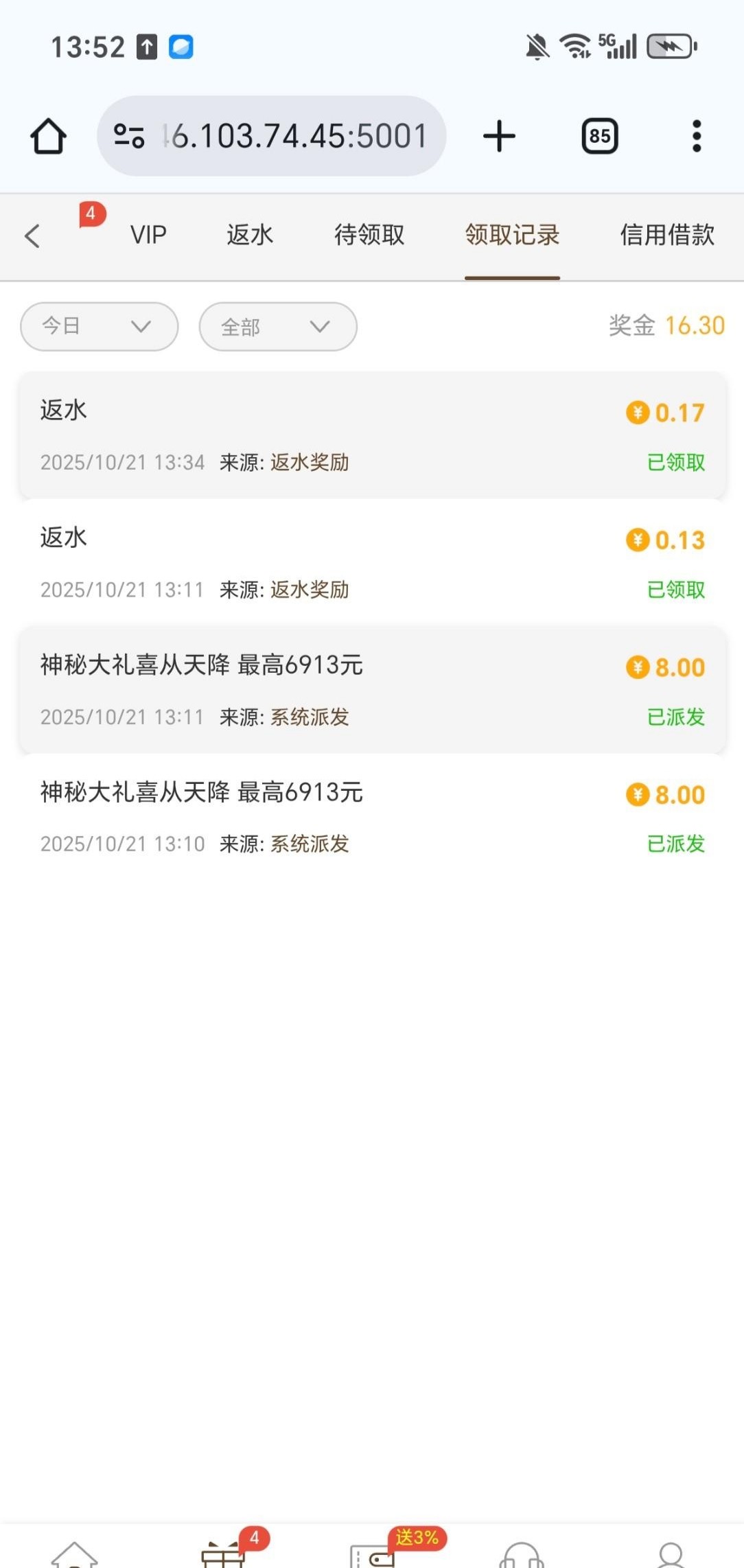The height and width of the screenshot is (1568, 744).
Task: Open the wallet tab with 送3% badge
Action: pyautogui.click(x=372, y=1553)
